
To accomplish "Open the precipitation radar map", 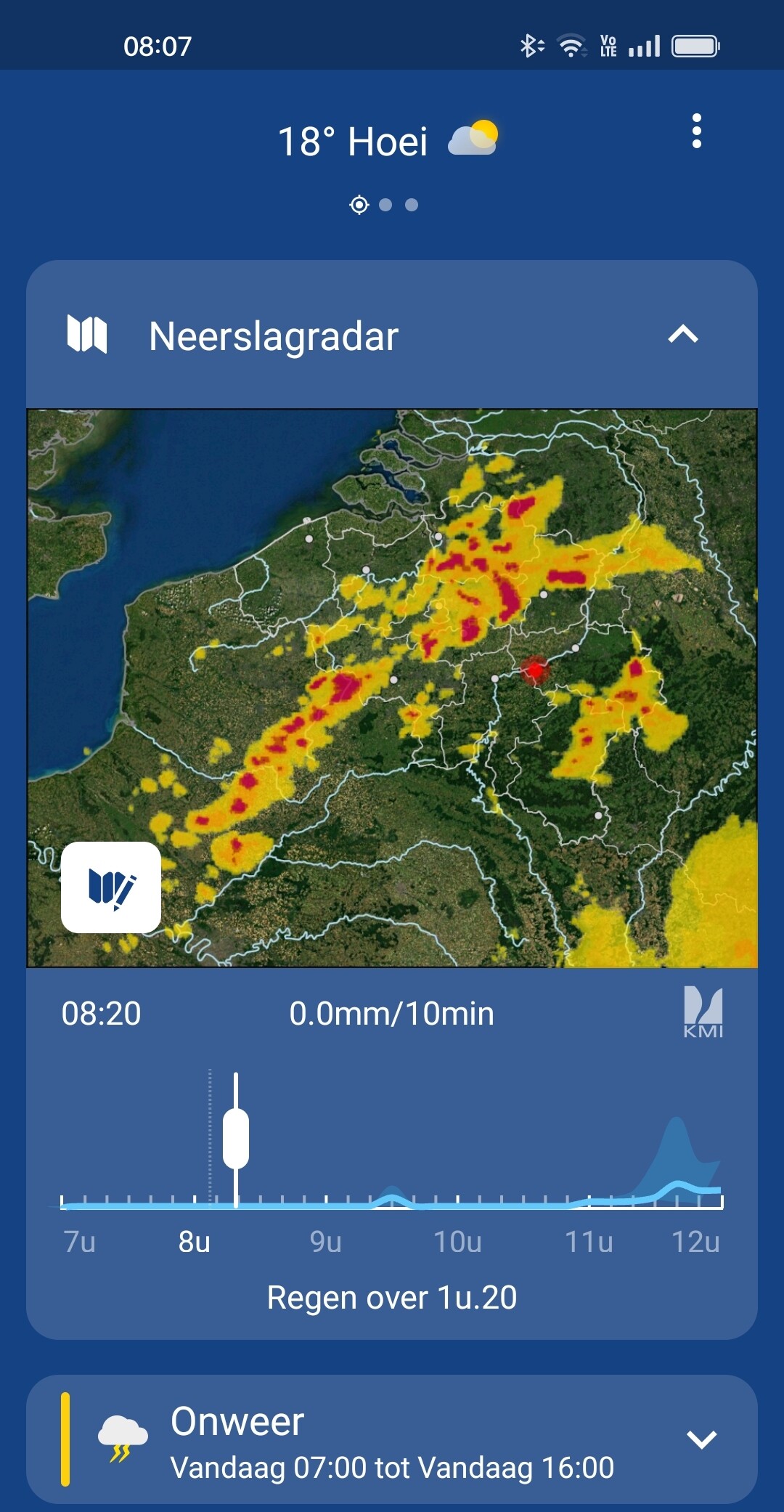I will coord(392,688).
